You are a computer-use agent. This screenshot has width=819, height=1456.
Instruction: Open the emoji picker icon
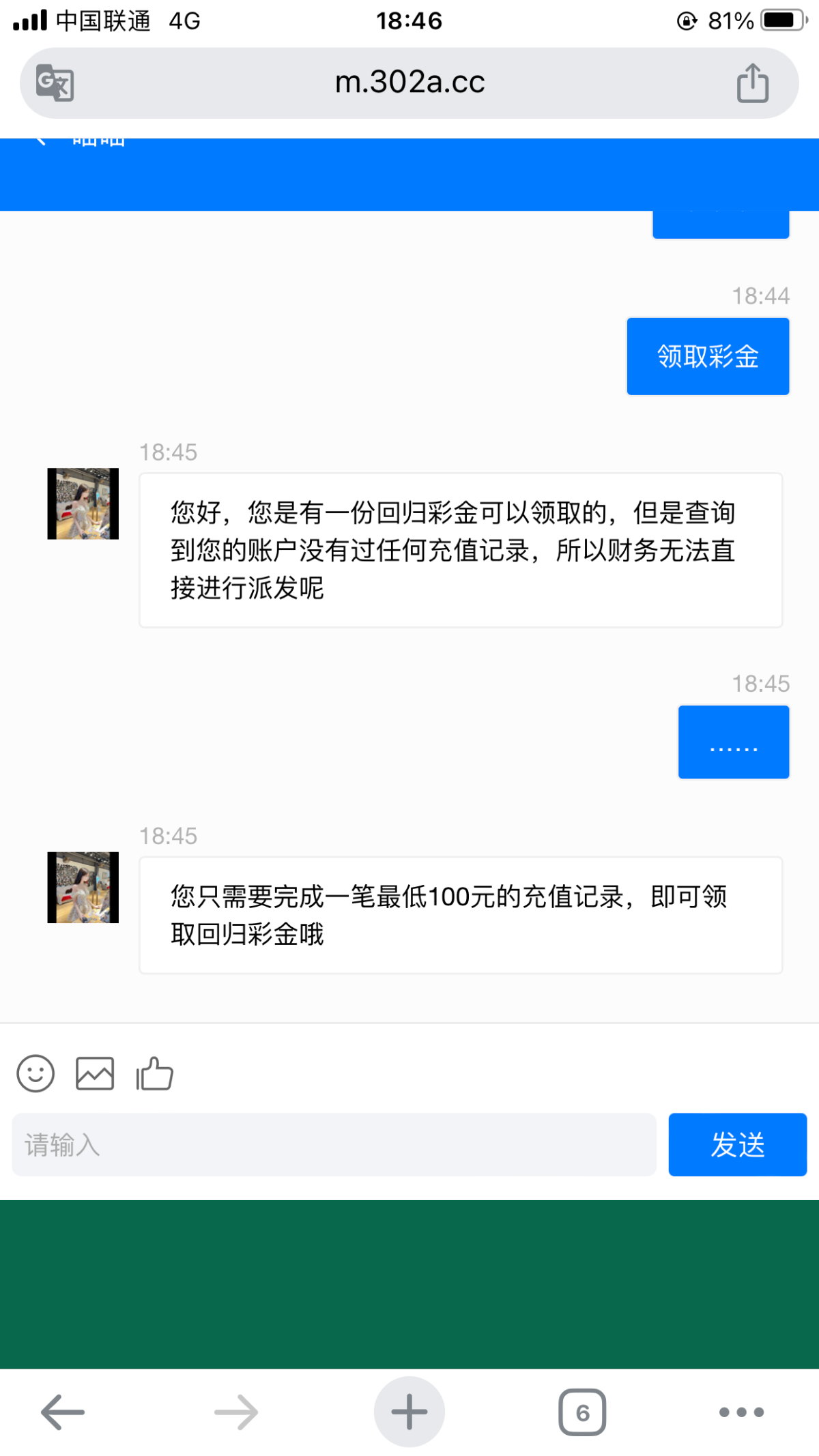(x=35, y=1073)
